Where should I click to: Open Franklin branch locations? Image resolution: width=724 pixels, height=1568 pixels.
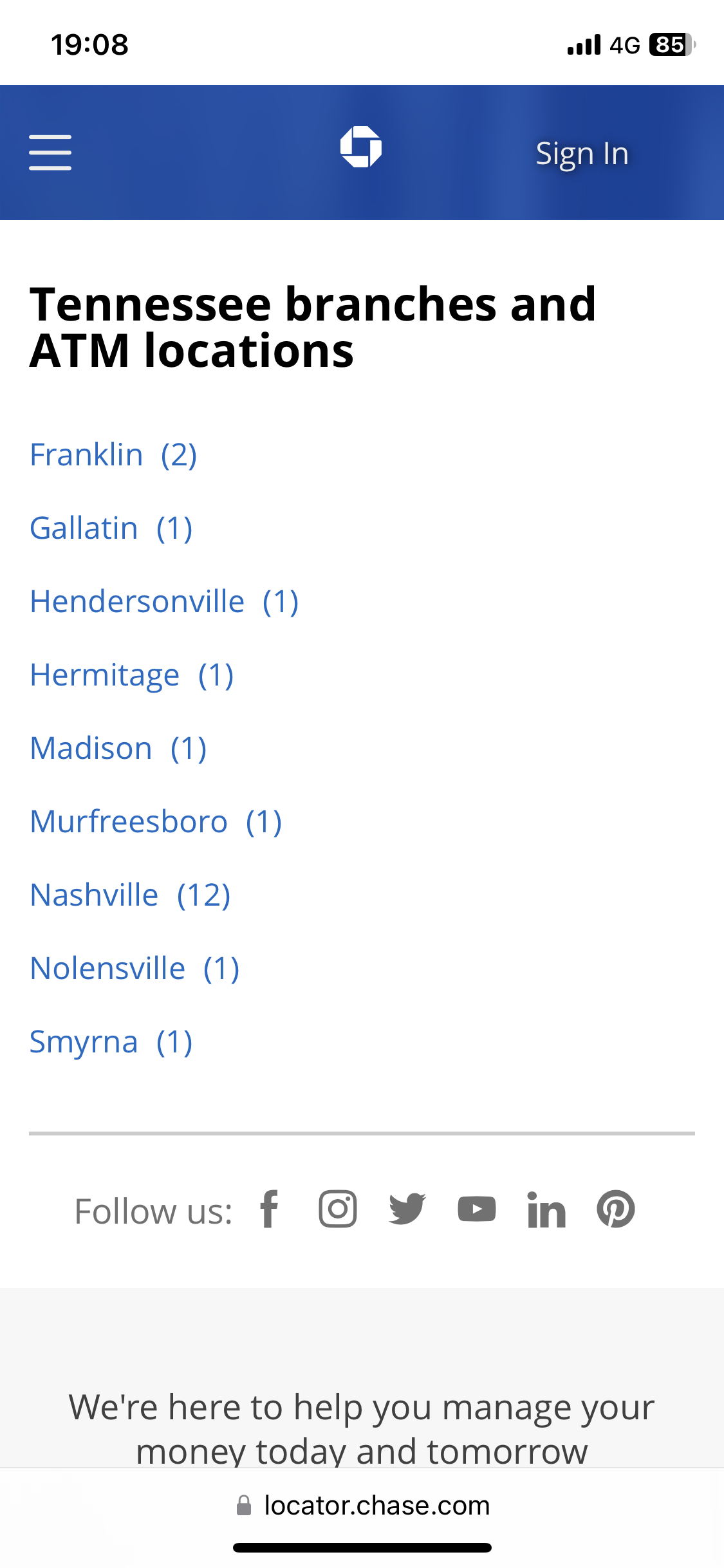(x=113, y=455)
